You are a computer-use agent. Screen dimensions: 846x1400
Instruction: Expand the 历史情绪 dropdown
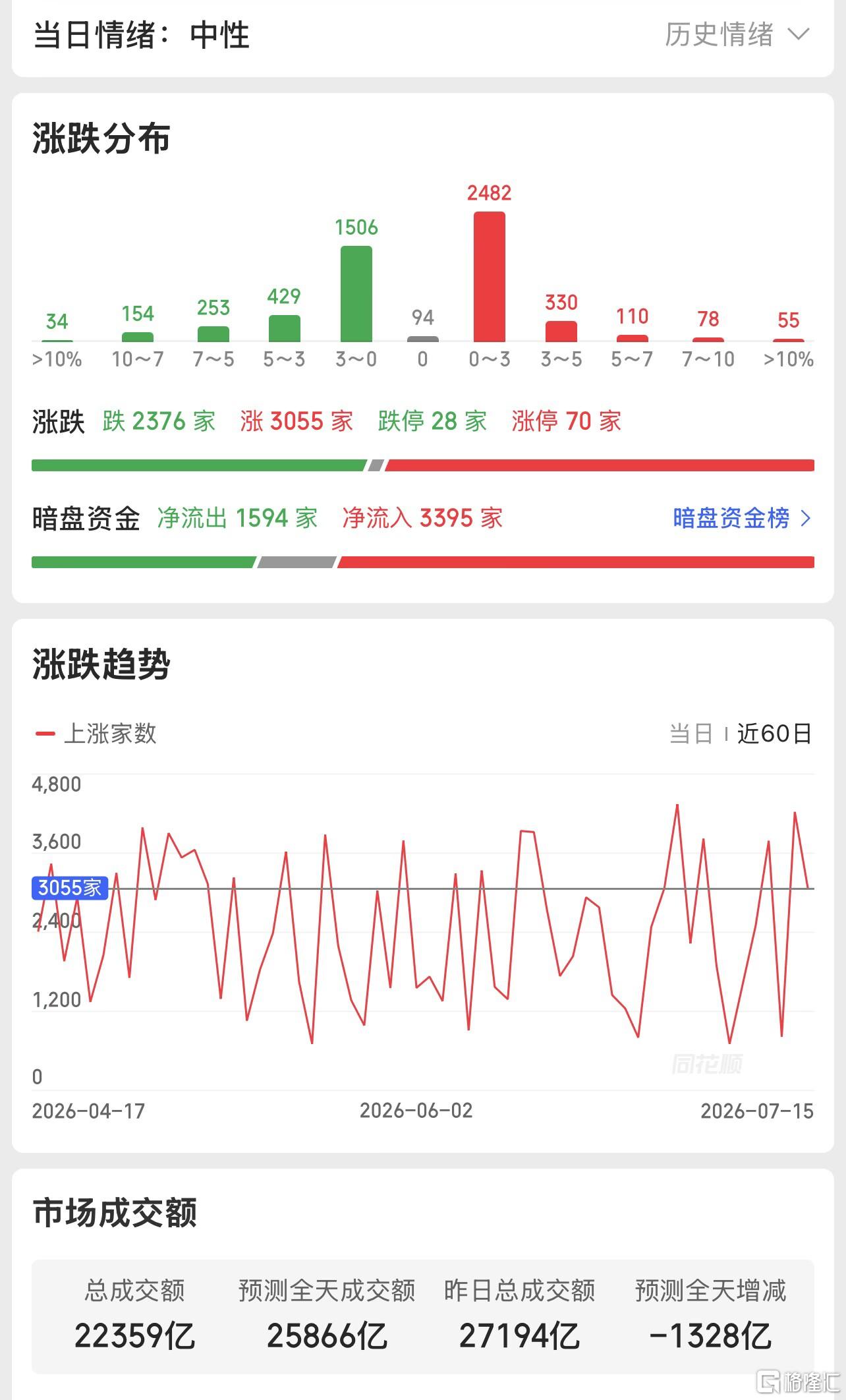tap(737, 35)
